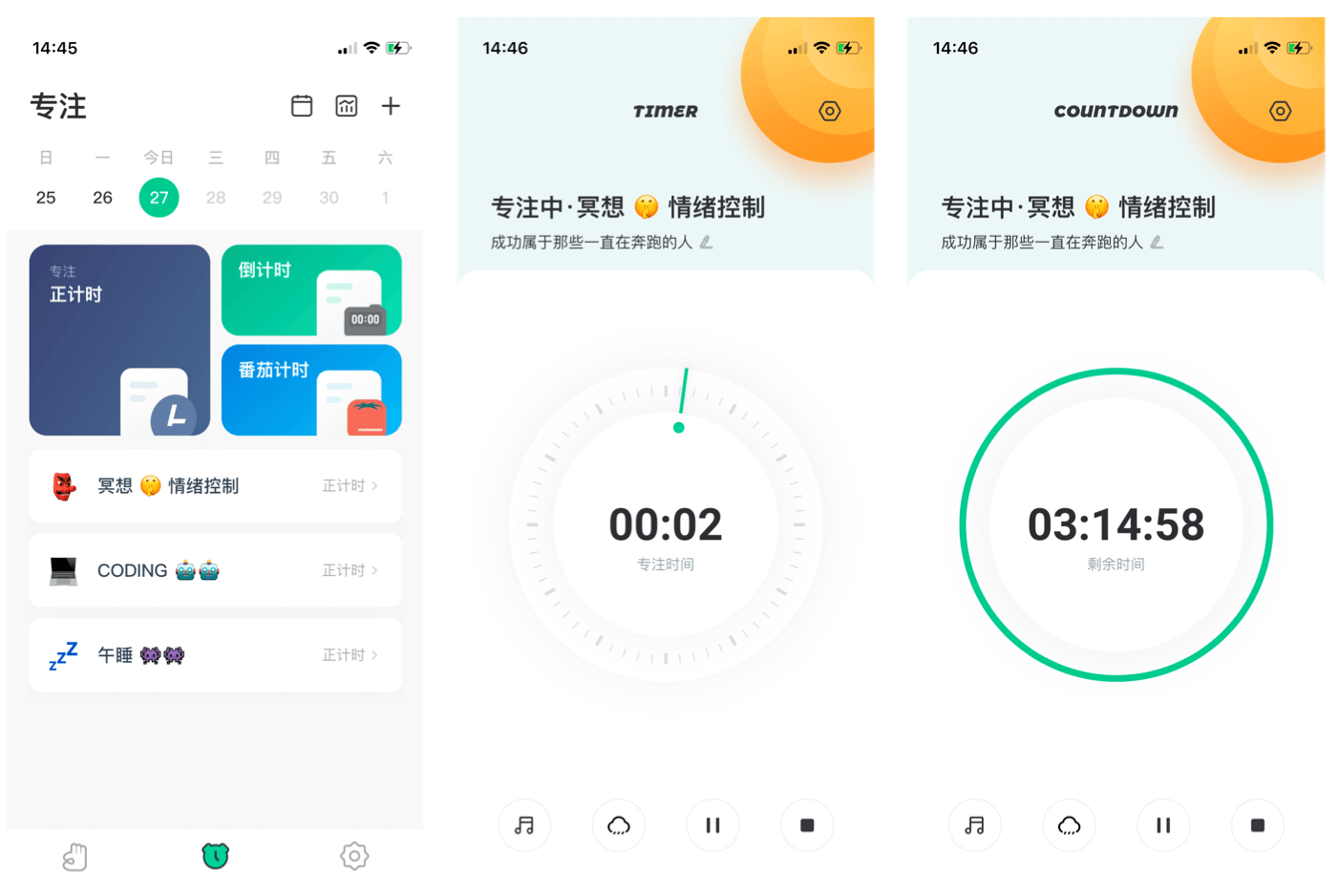
Task: Open the calendar icon beside 专注 title
Action: point(302,106)
